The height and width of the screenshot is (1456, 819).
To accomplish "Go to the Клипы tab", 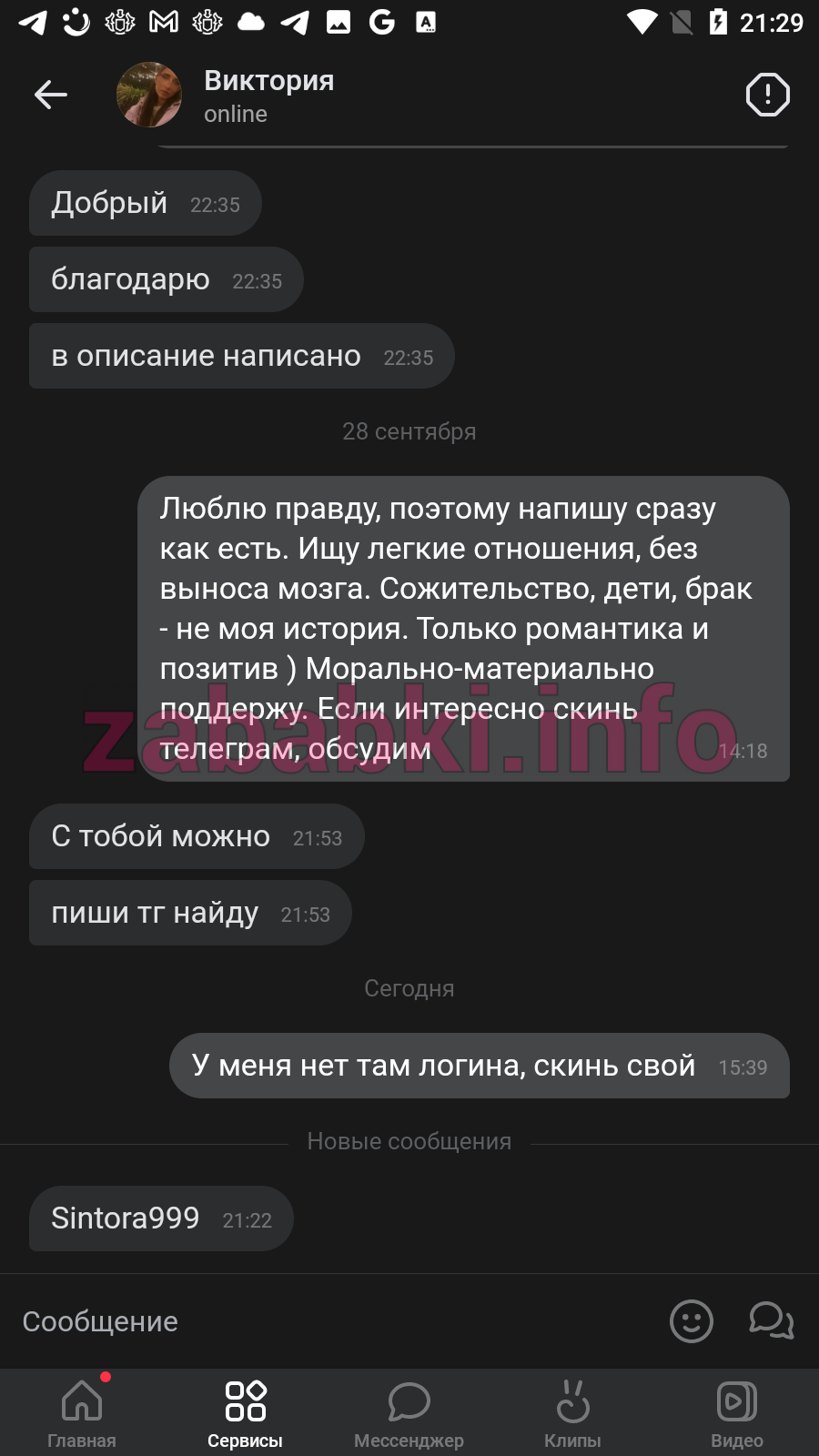I will coord(572,1413).
